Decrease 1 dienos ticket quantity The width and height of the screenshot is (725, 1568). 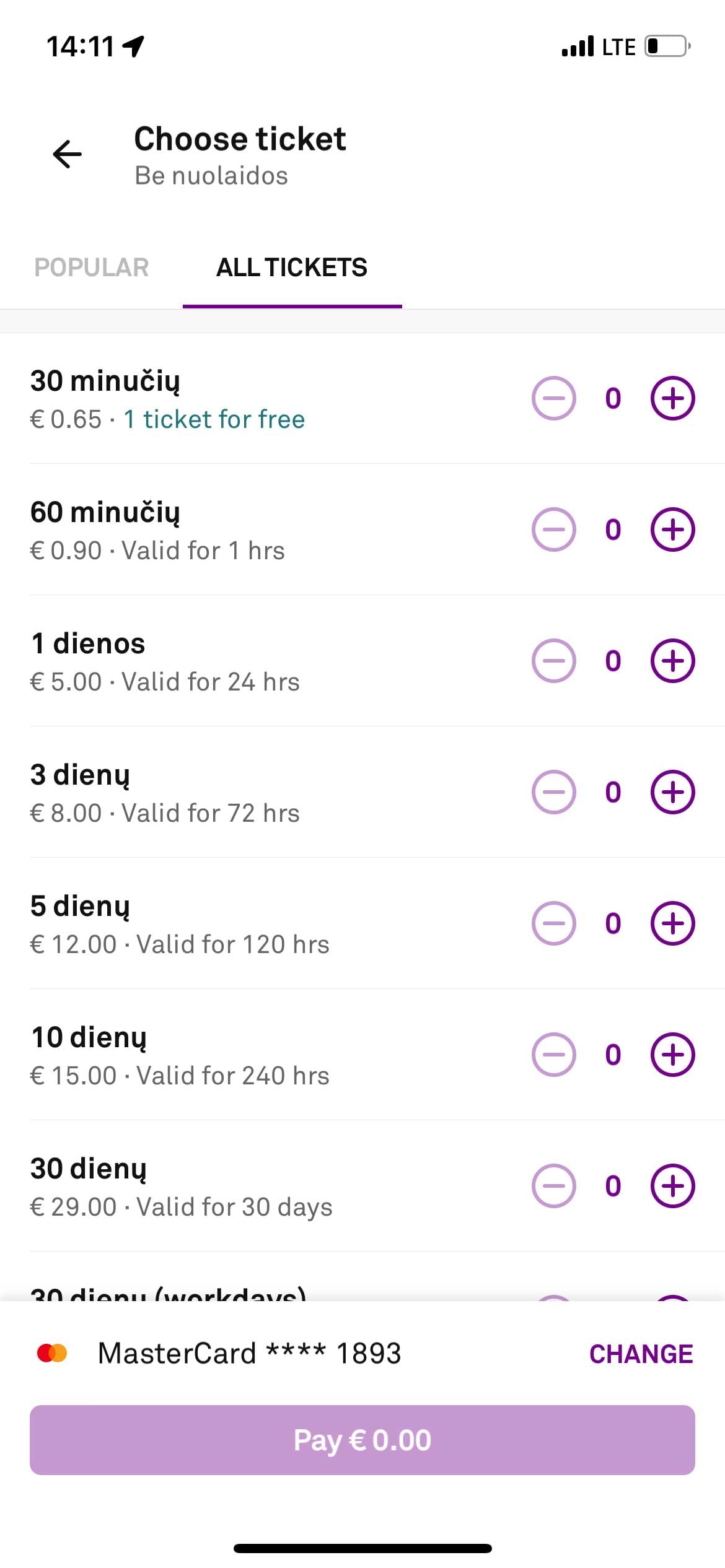554,661
